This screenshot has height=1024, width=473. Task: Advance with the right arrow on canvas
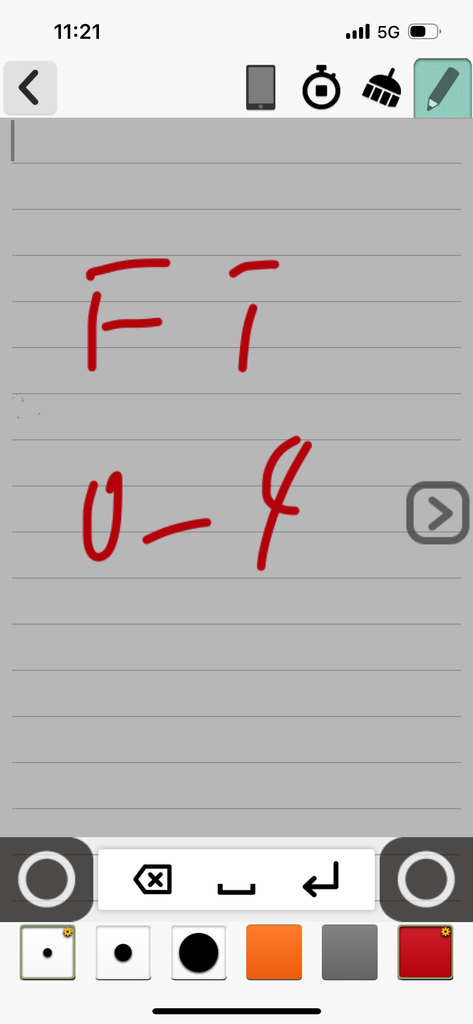click(x=438, y=513)
